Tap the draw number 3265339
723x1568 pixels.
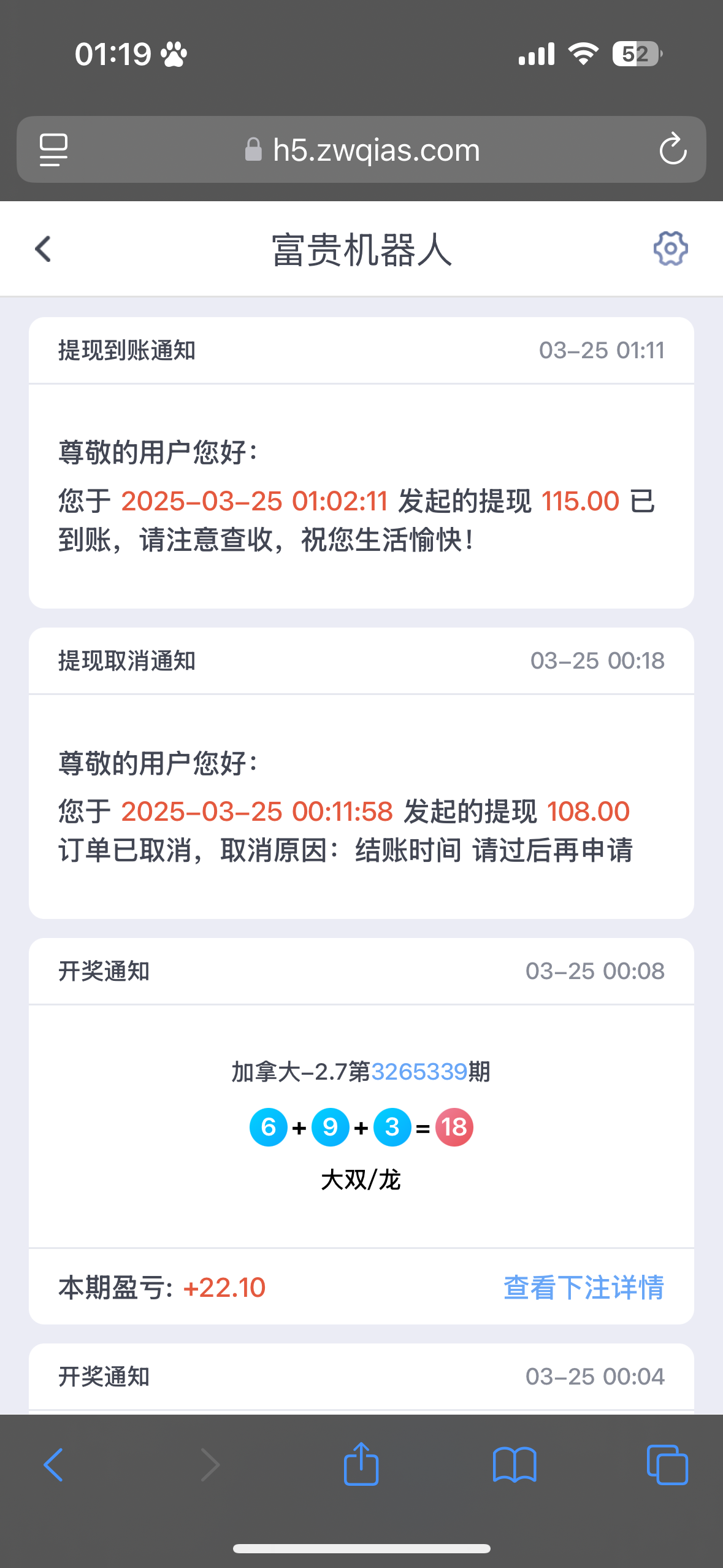[x=419, y=1072]
